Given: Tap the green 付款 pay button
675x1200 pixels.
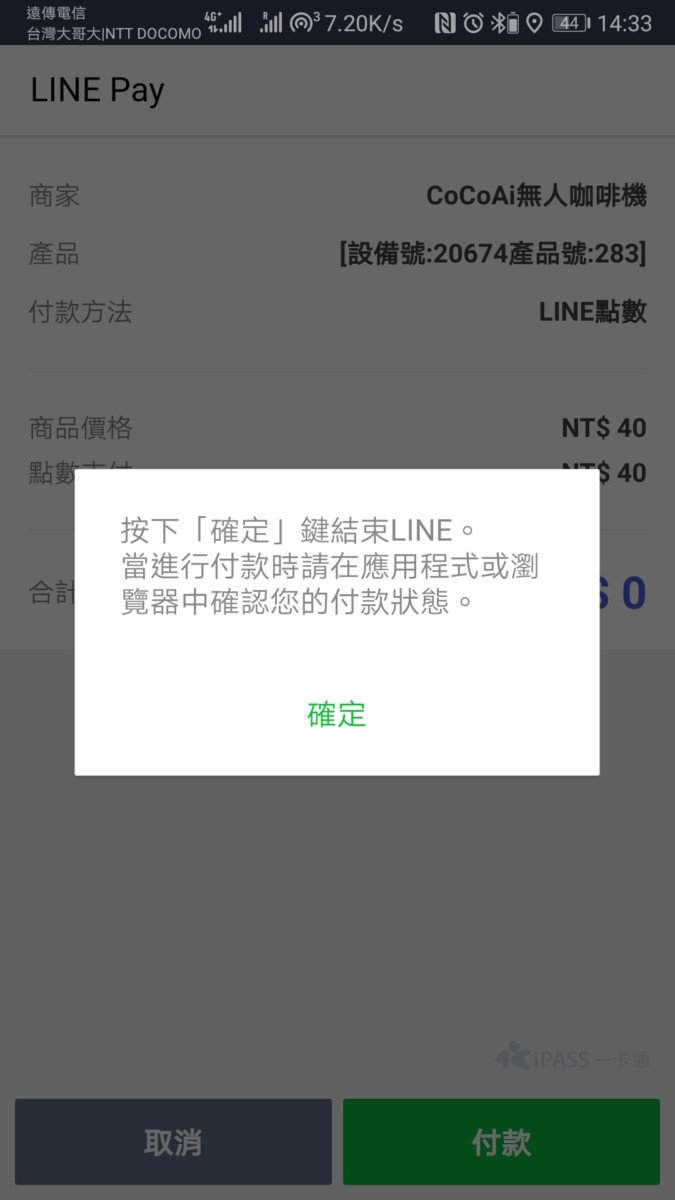Looking at the screenshot, I should tap(501, 1141).
